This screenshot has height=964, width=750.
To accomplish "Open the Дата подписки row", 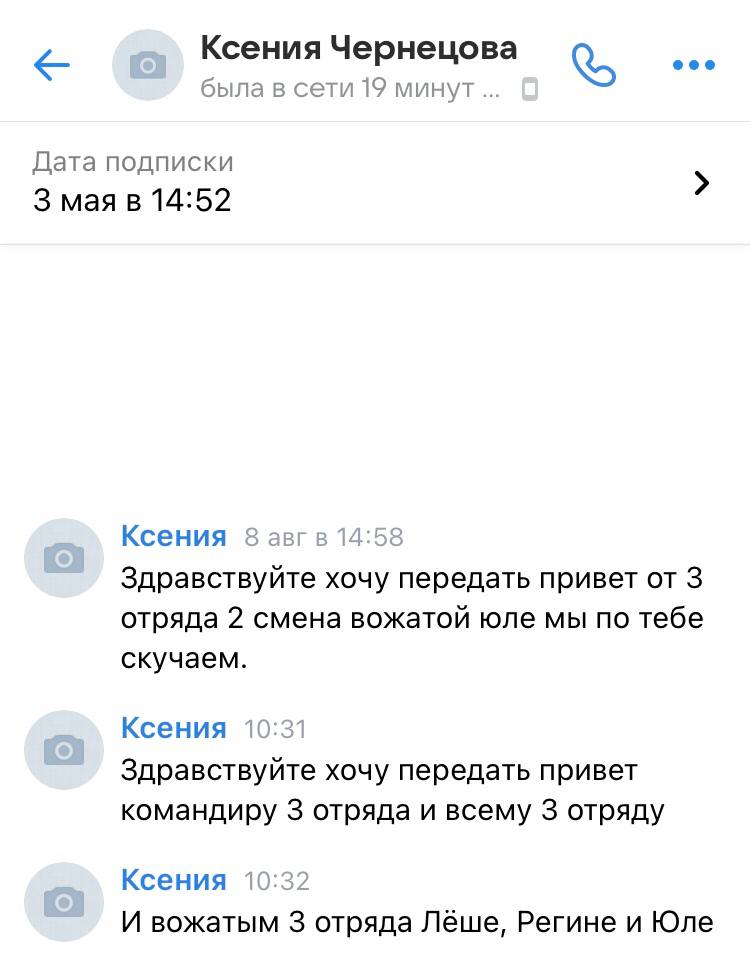I will [x=374, y=182].
